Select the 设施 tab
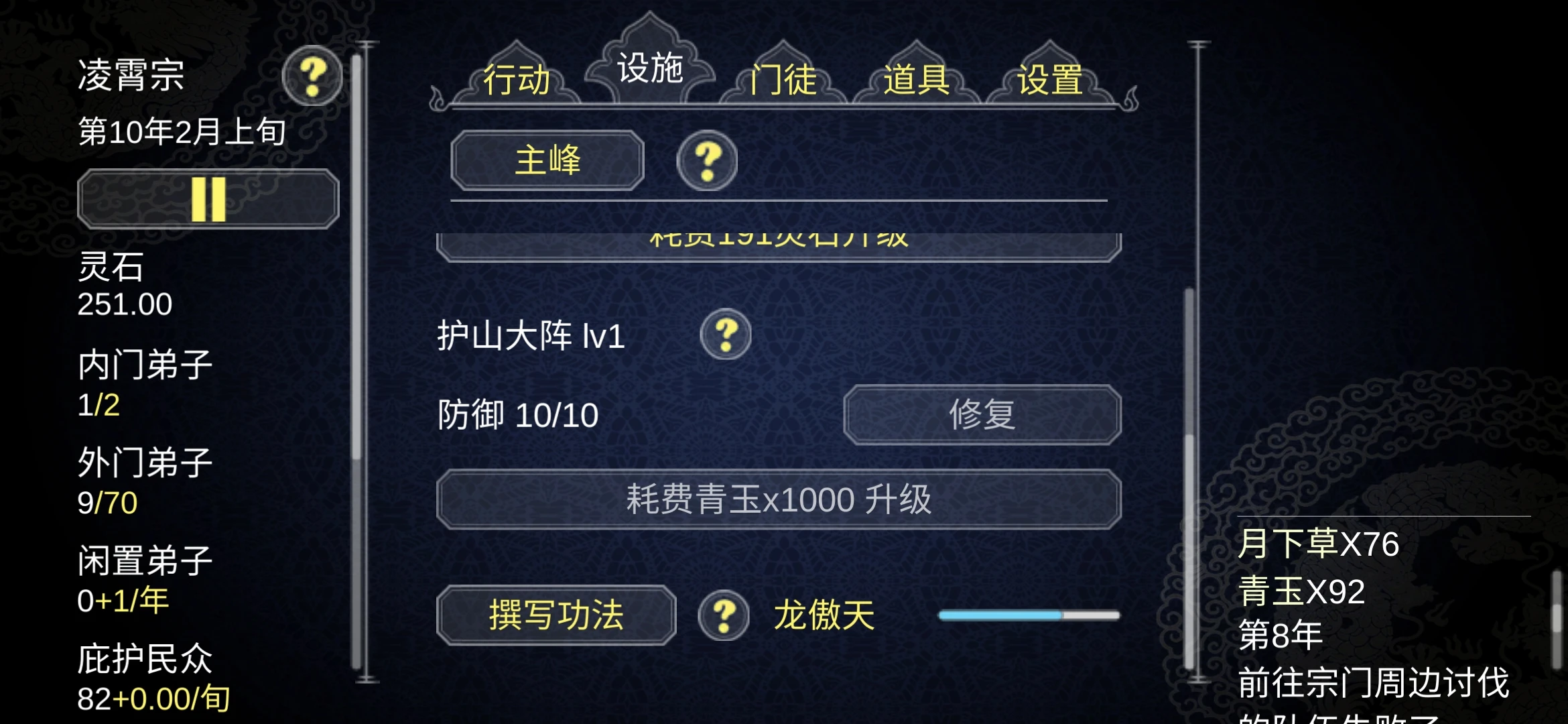1568x724 pixels. coord(649,68)
